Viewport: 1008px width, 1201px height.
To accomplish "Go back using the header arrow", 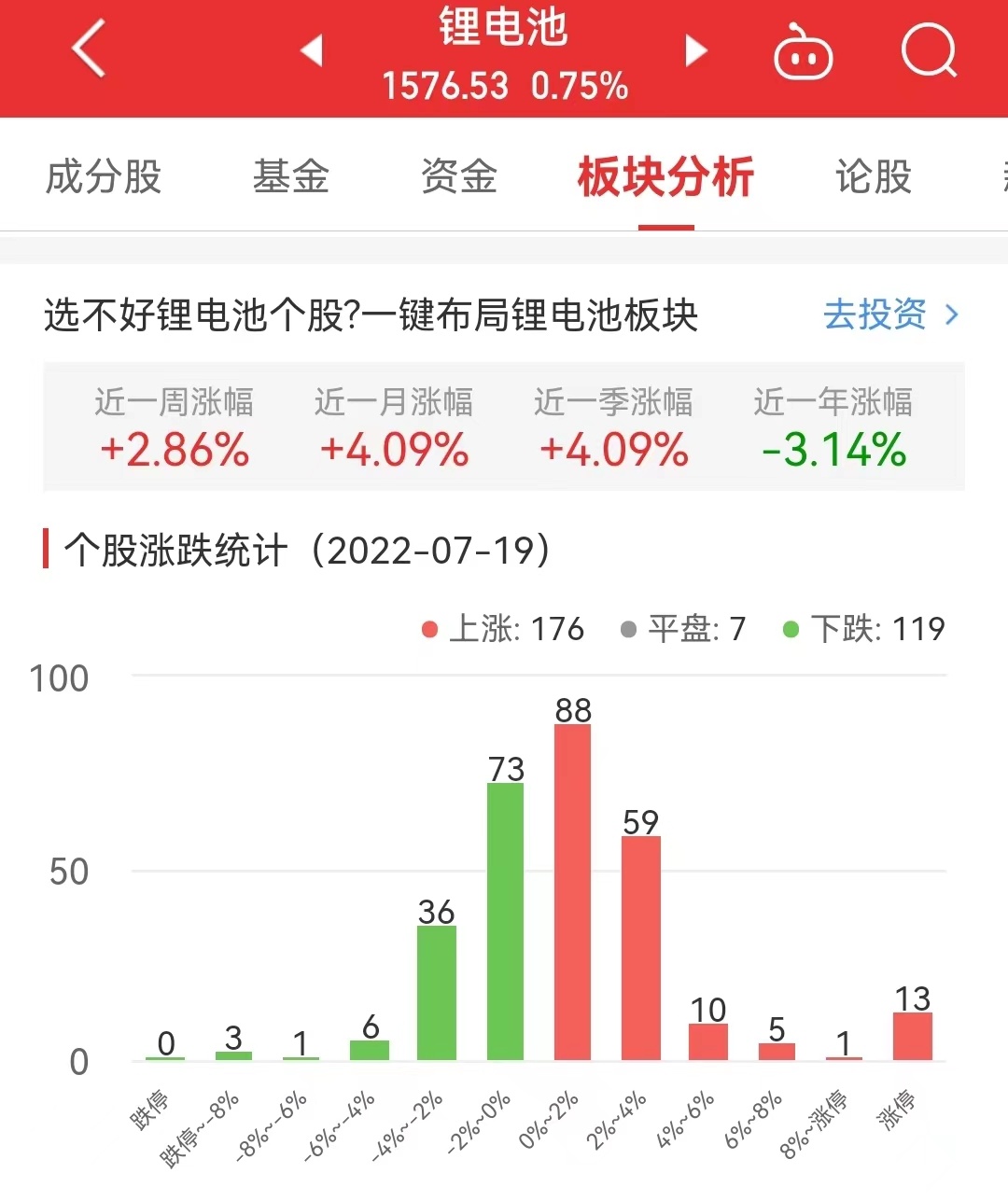I will click(x=90, y=49).
